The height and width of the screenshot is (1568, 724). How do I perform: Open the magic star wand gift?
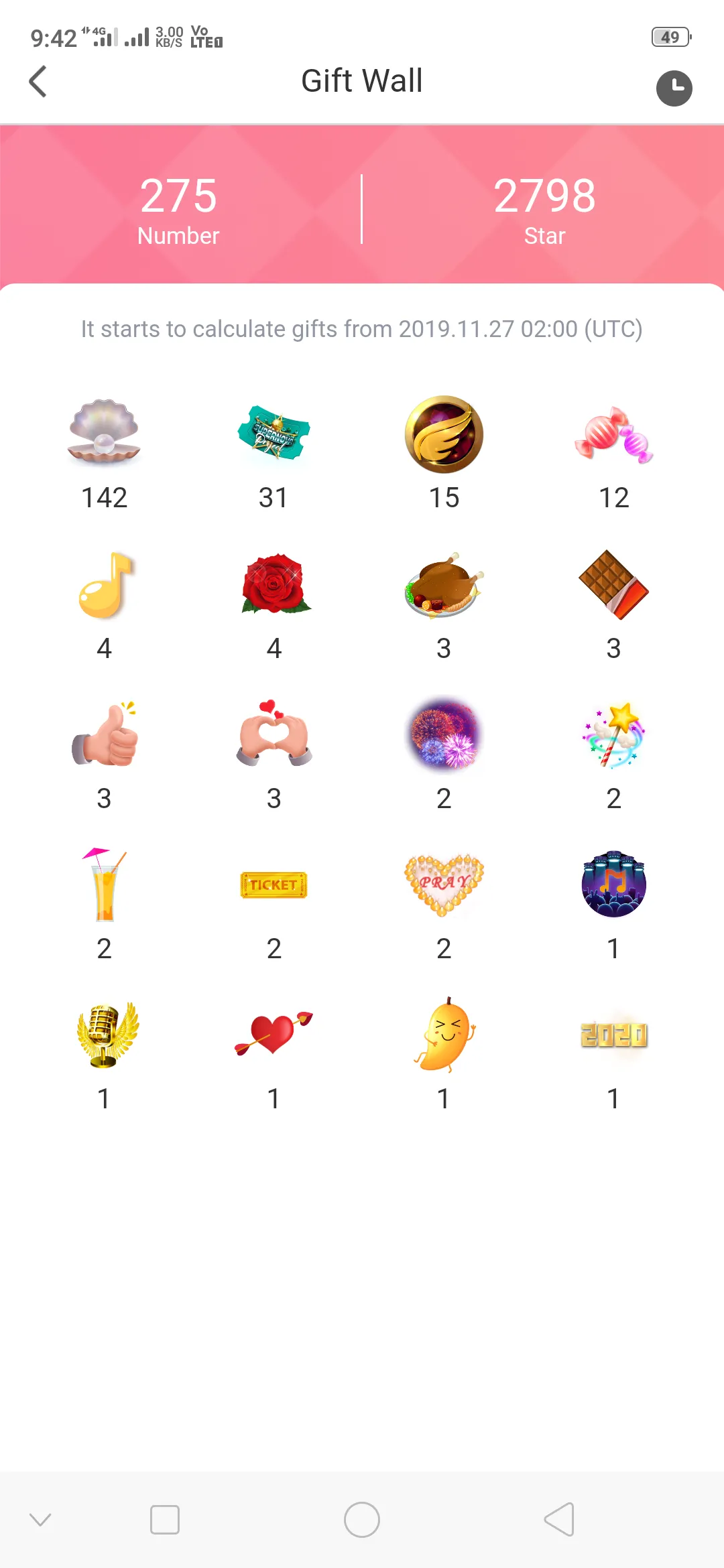pos(613,735)
